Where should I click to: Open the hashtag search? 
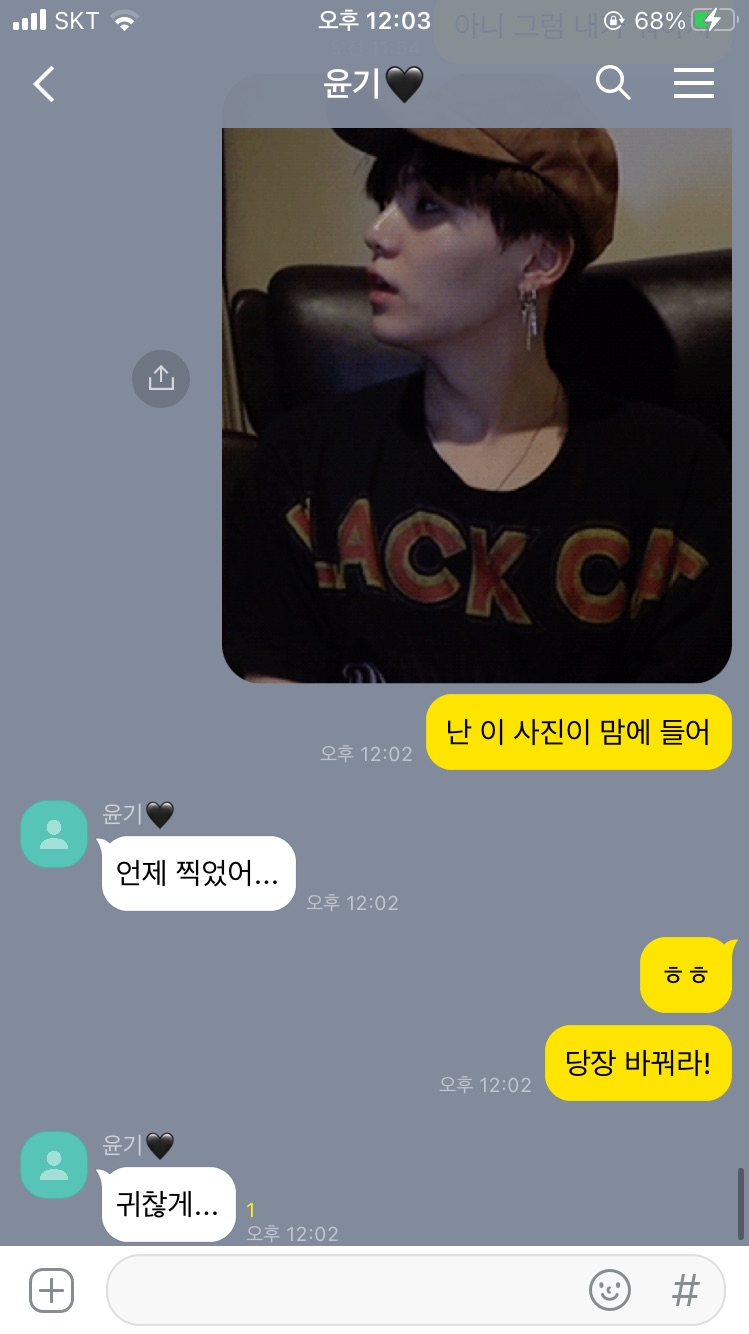(685, 1290)
